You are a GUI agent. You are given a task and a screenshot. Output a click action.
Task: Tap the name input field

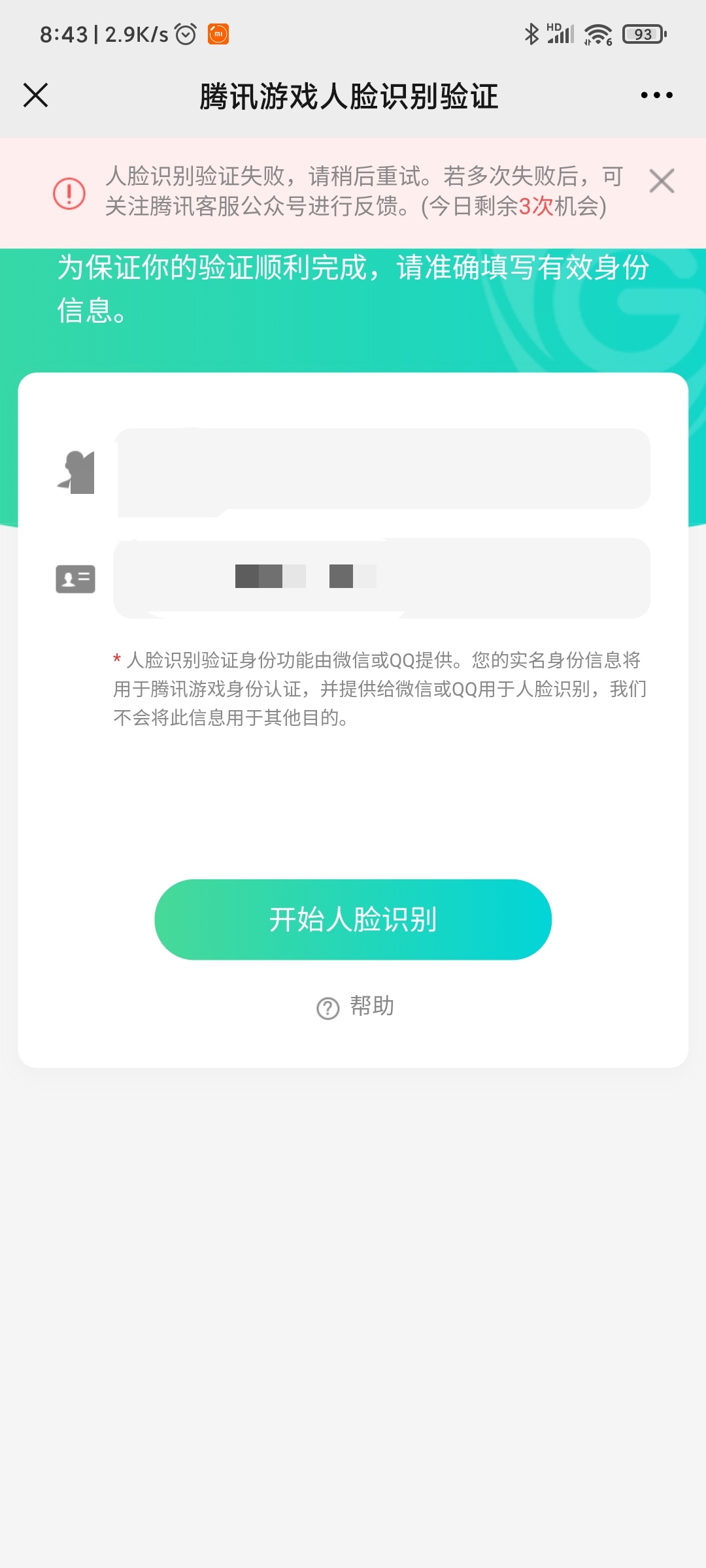click(x=382, y=468)
